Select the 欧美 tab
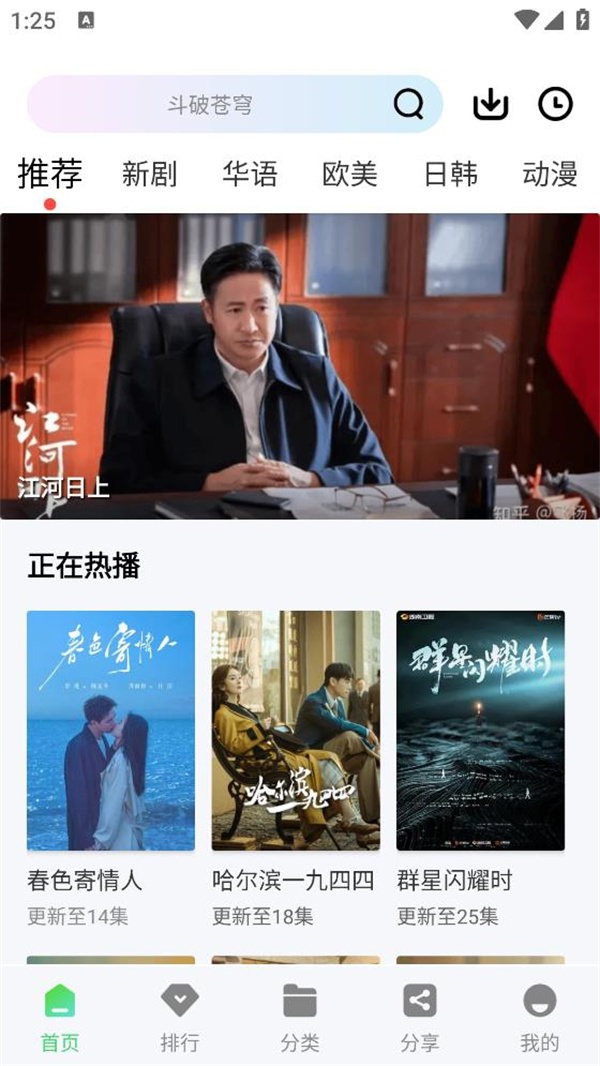 coord(350,175)
